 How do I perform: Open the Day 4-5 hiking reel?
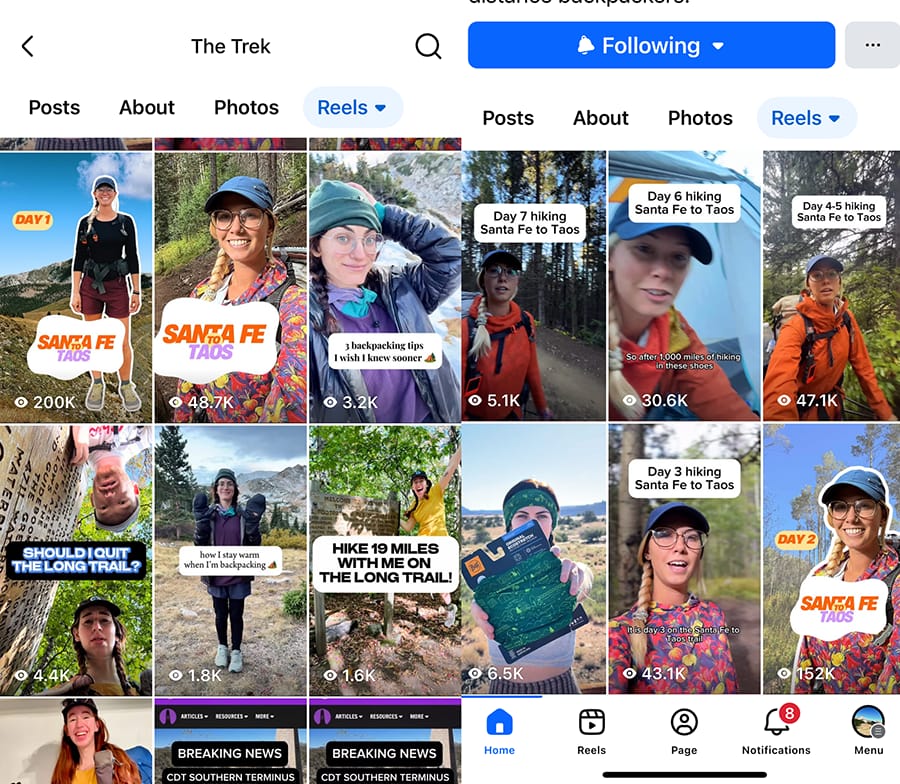tap(831, 287)
